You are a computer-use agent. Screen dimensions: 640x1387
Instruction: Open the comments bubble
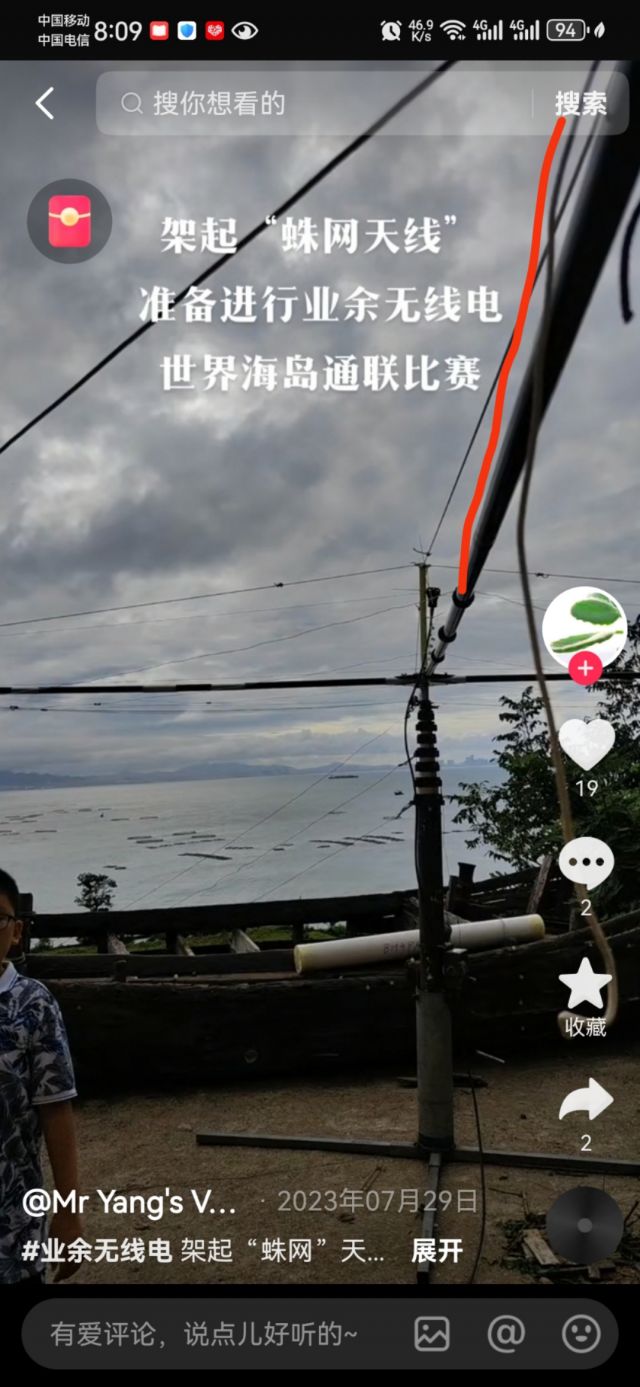[x=586, y=862]
